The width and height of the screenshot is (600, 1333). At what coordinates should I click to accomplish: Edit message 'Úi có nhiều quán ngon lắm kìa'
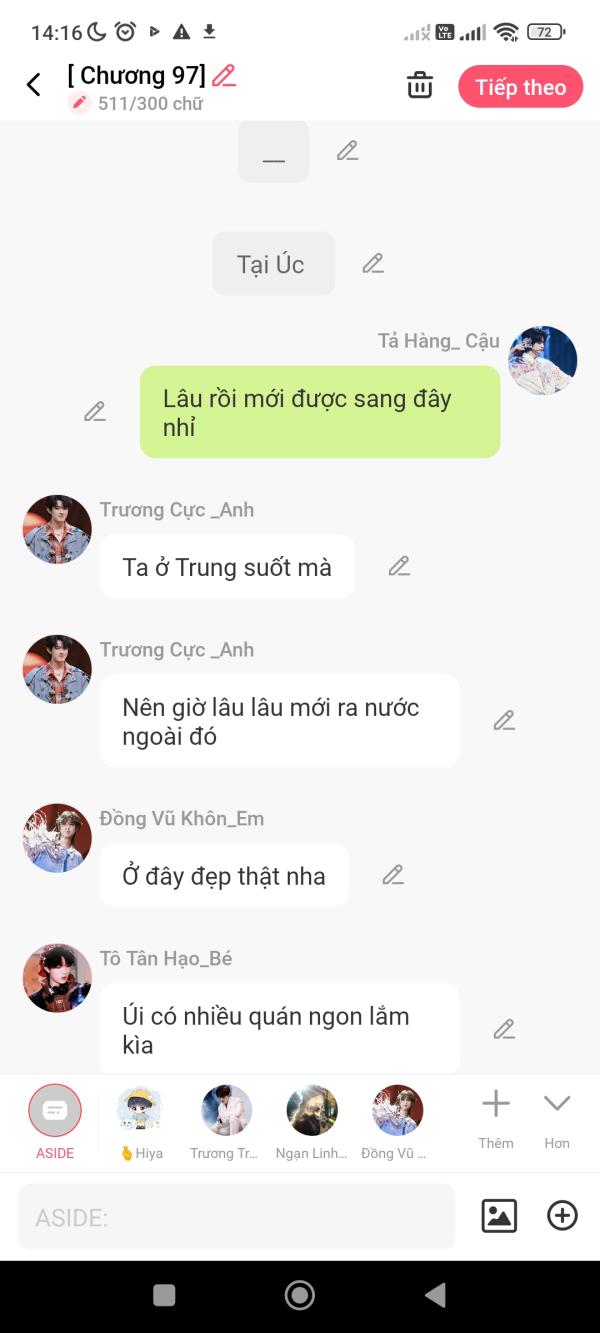pos(504,1029)
